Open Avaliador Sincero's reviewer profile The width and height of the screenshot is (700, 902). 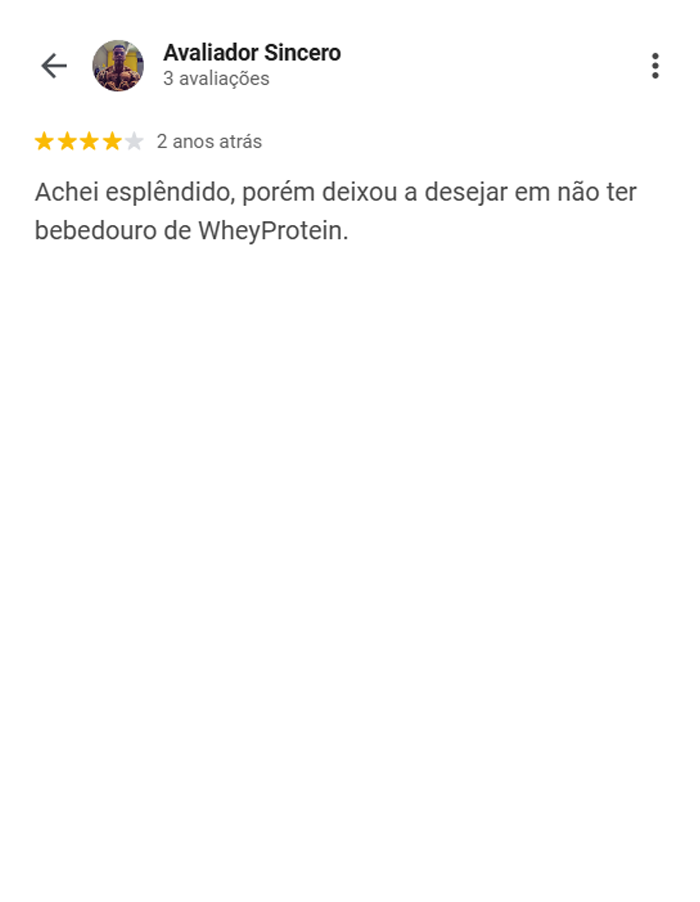(251, 53)
